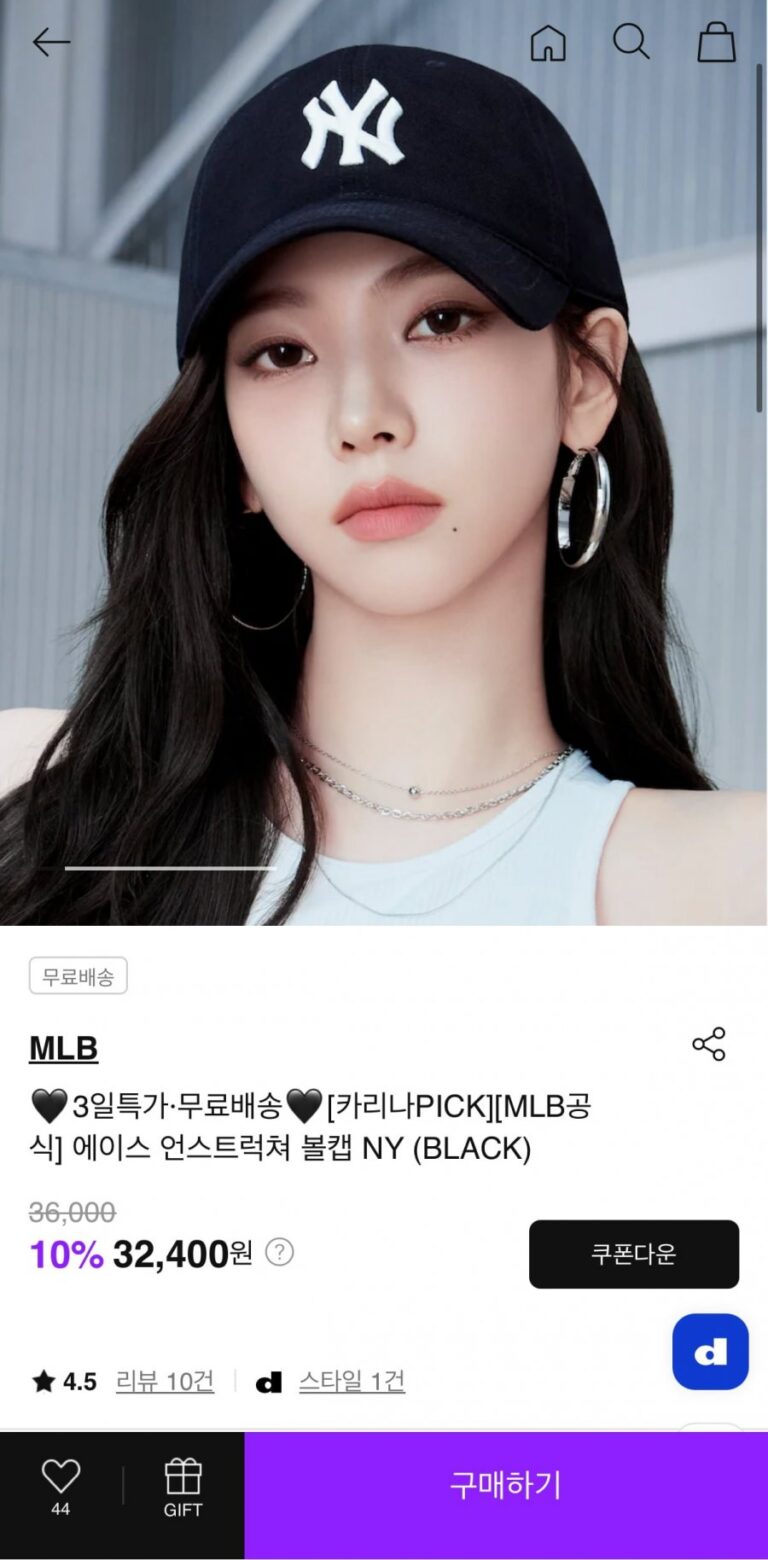Open the home icon
This screenshot has height=1560, width=768.
click(547, 43)
